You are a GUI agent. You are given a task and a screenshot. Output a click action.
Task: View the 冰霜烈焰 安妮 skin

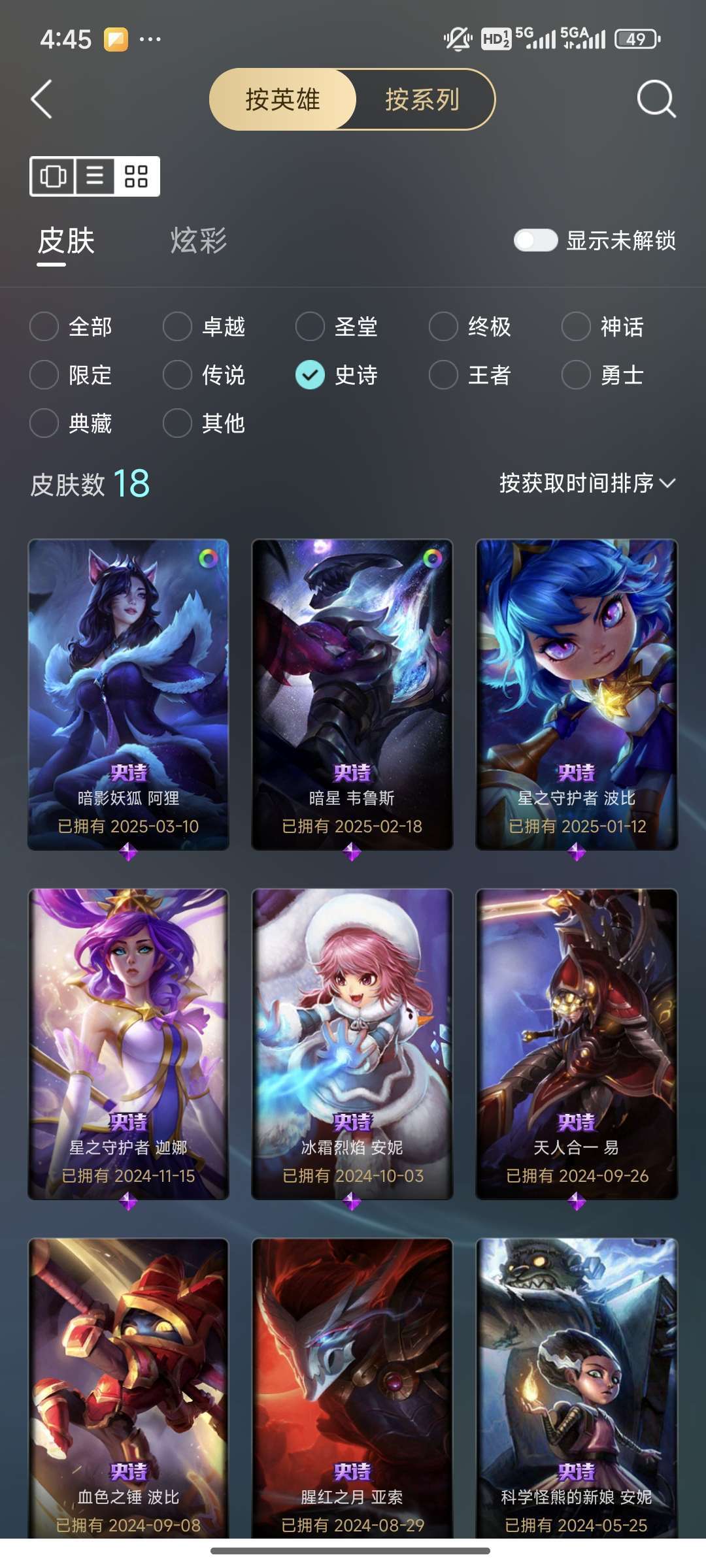tap(352, 1044)
